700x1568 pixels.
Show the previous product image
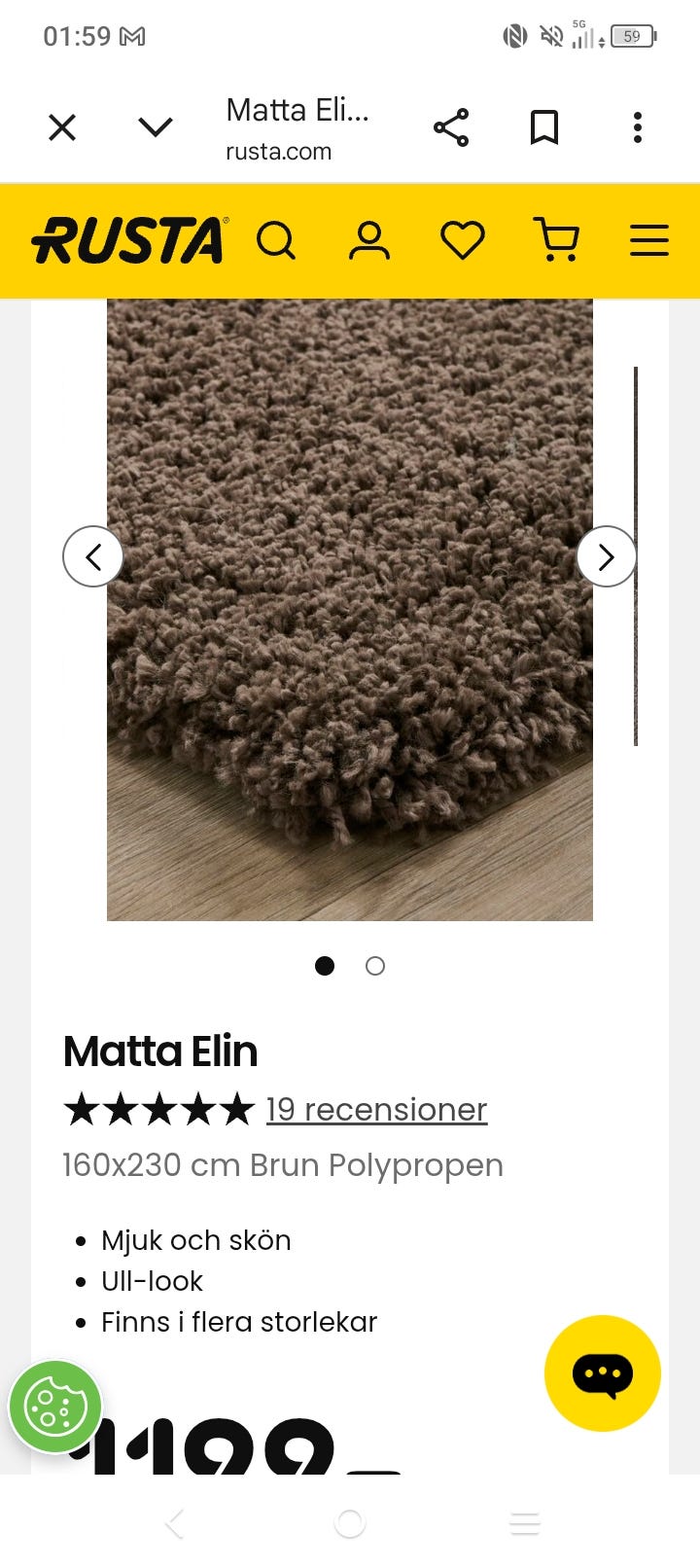point(93,556)
